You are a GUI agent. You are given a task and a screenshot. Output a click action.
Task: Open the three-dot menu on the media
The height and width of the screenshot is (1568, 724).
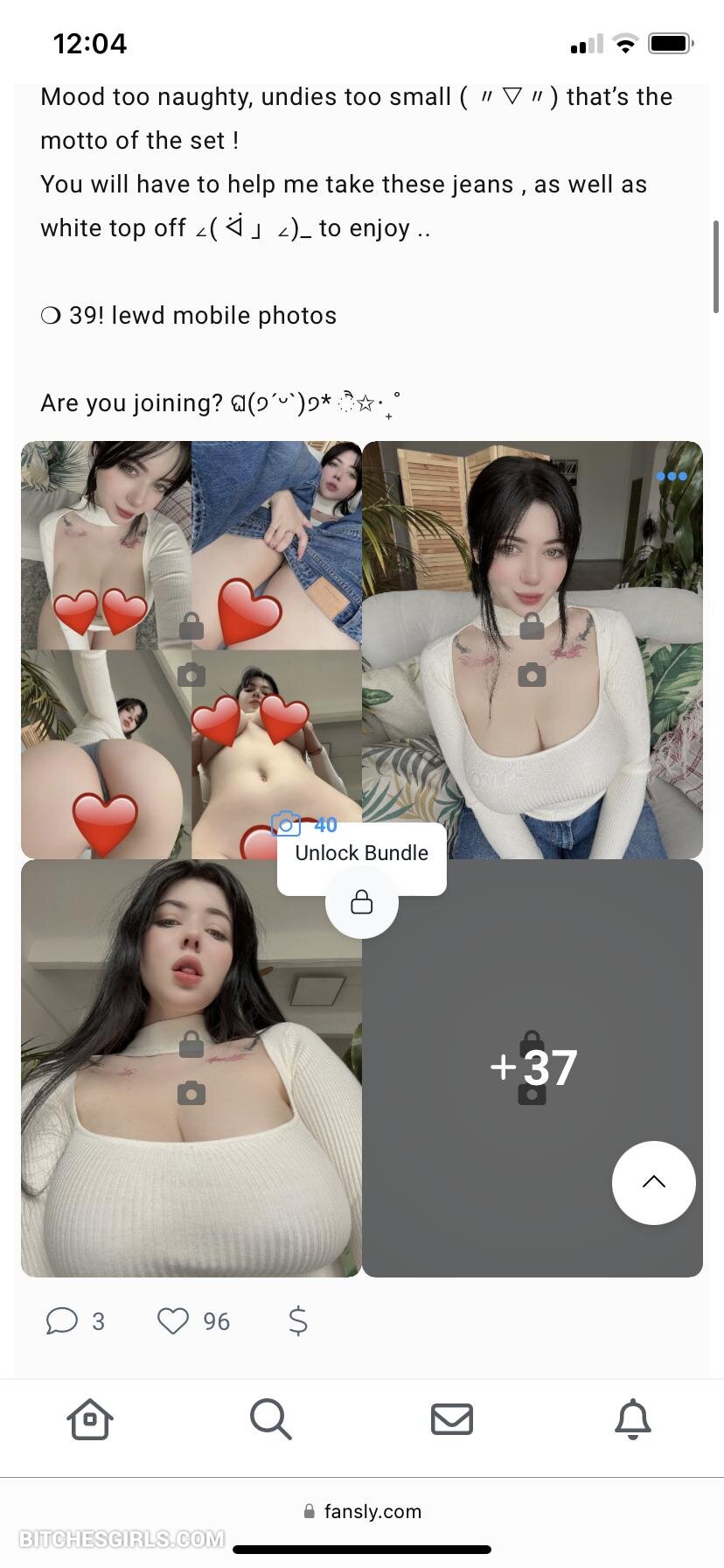(x=672, y=476)
